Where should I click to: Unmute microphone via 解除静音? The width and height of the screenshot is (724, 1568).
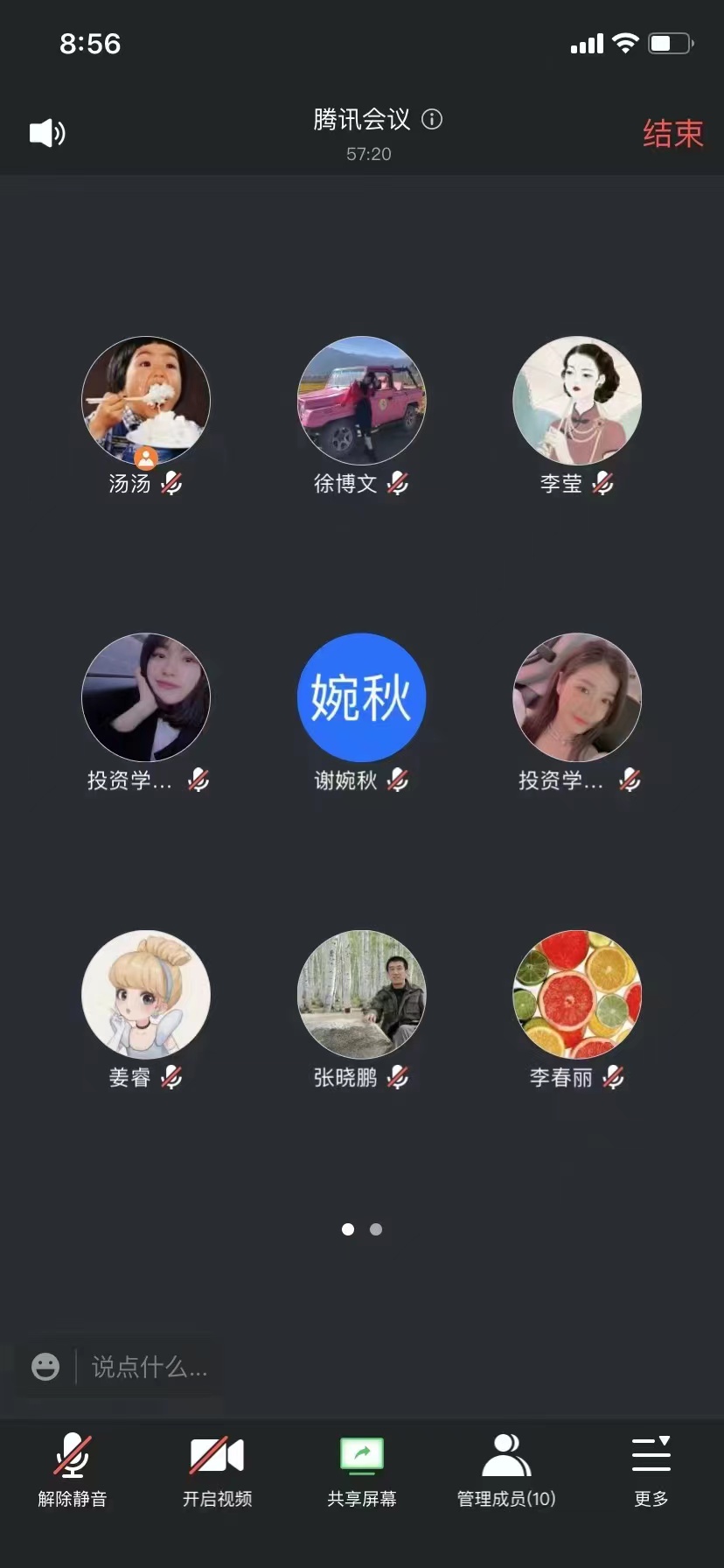[73, 1471]
